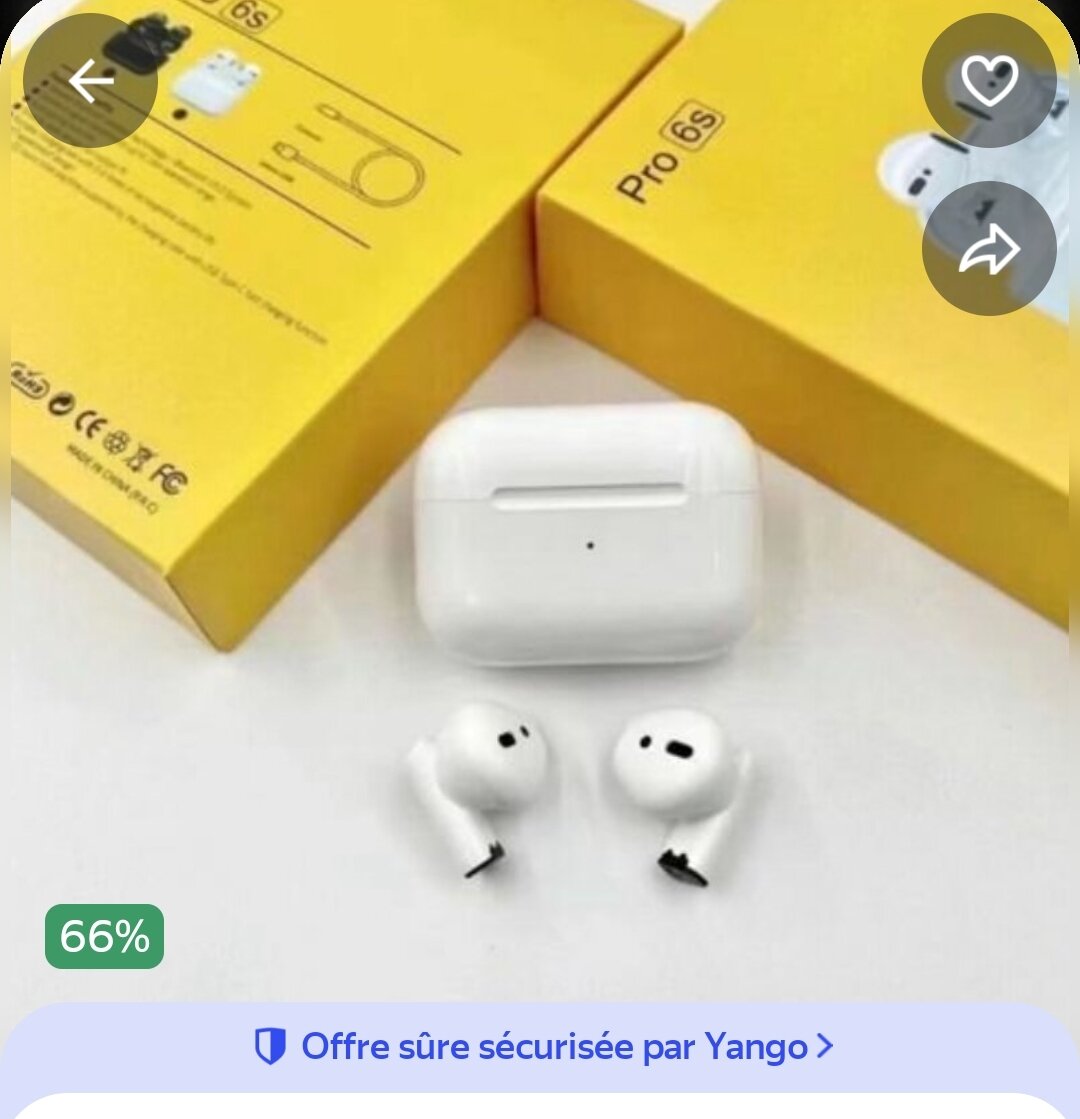This screenshot has height=1119, width=1080.
Task: Add this product to favorites
Action: tap(989, 81)
